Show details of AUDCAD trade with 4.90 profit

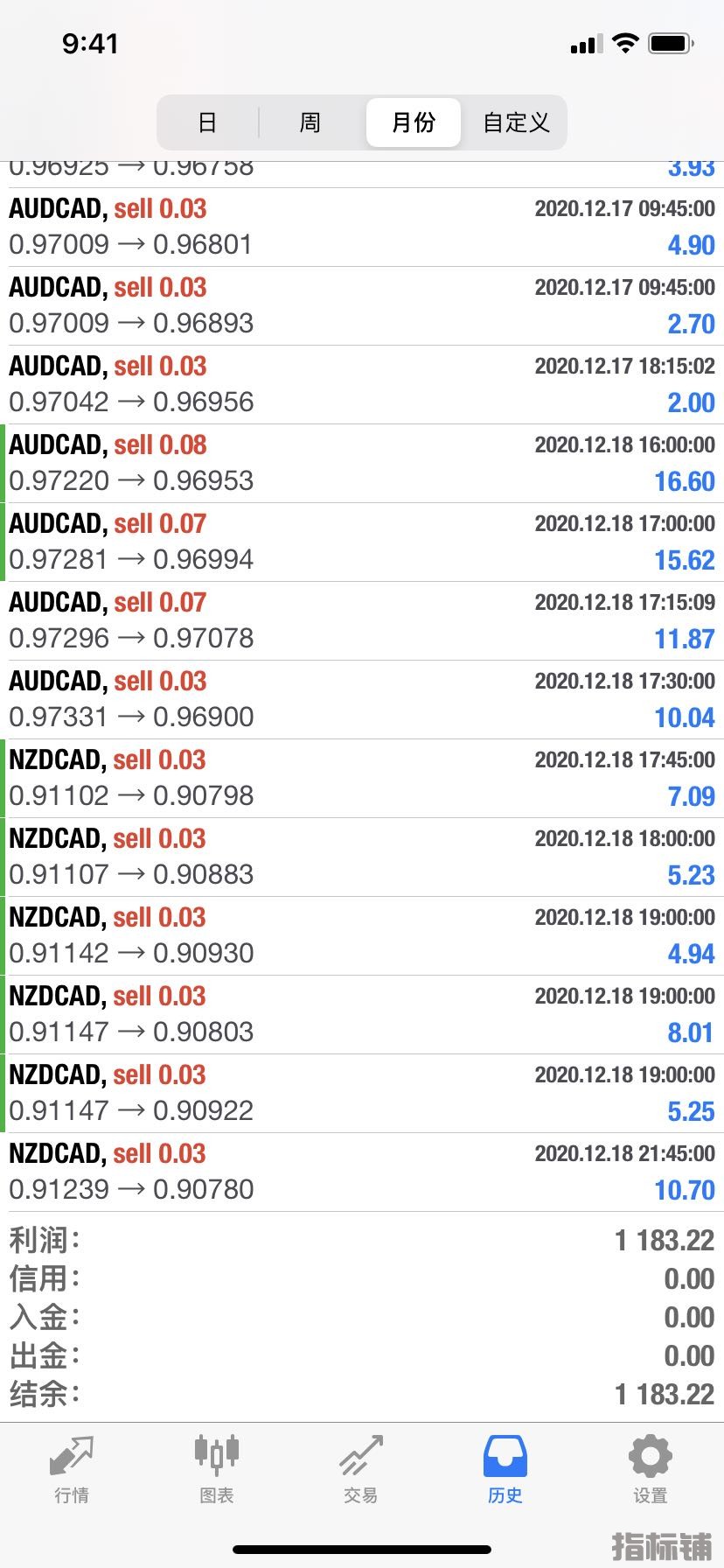[362, 227]
